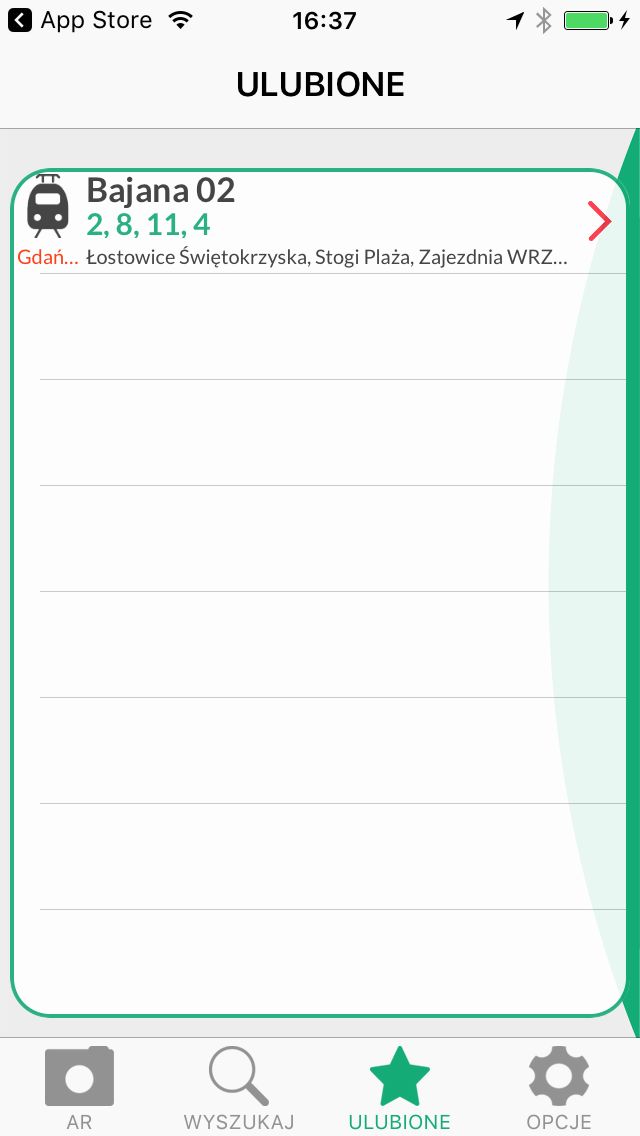Open the Bajana 02 favorite stop
This screenshot has height=1136, width=640.
point(319,222)
